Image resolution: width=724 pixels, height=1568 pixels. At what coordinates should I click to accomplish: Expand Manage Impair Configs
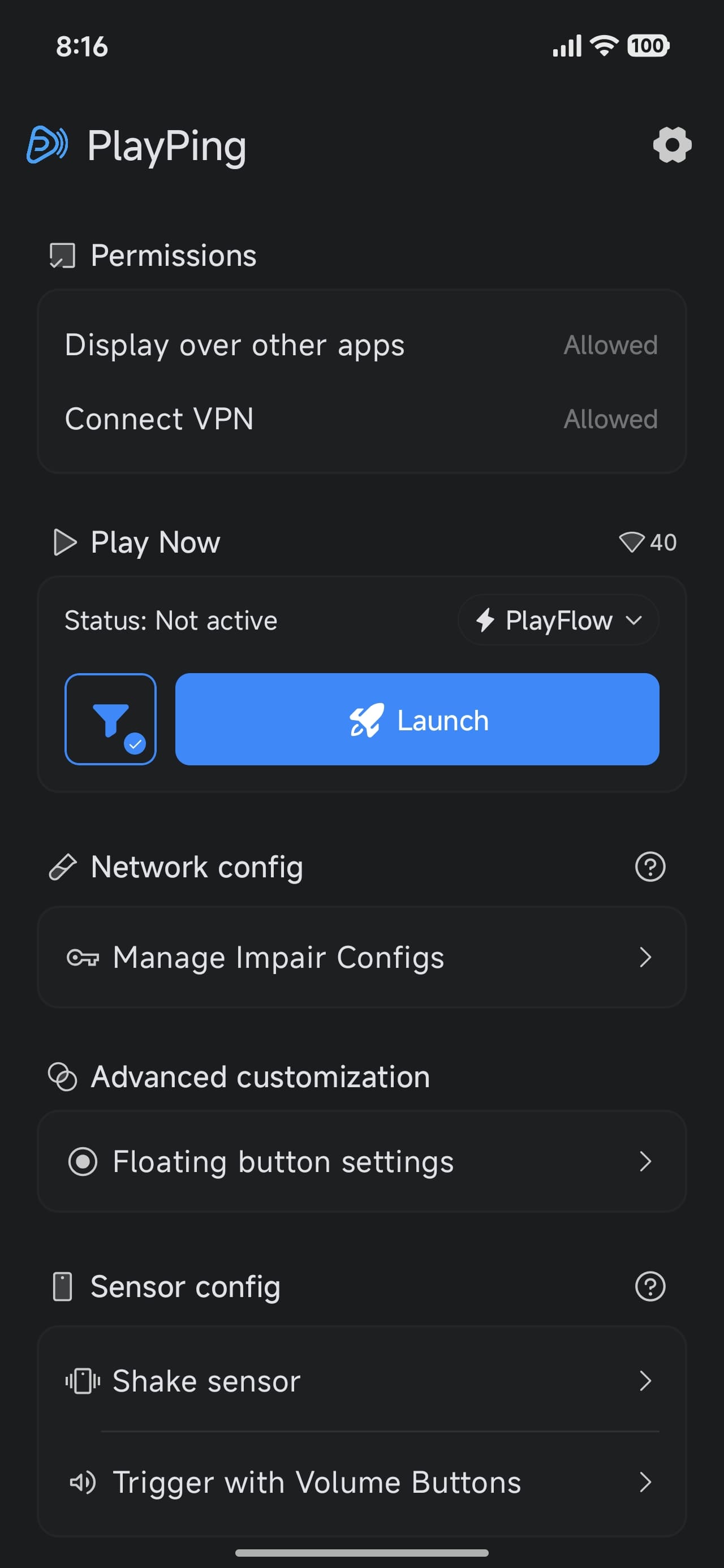point(361,957)
